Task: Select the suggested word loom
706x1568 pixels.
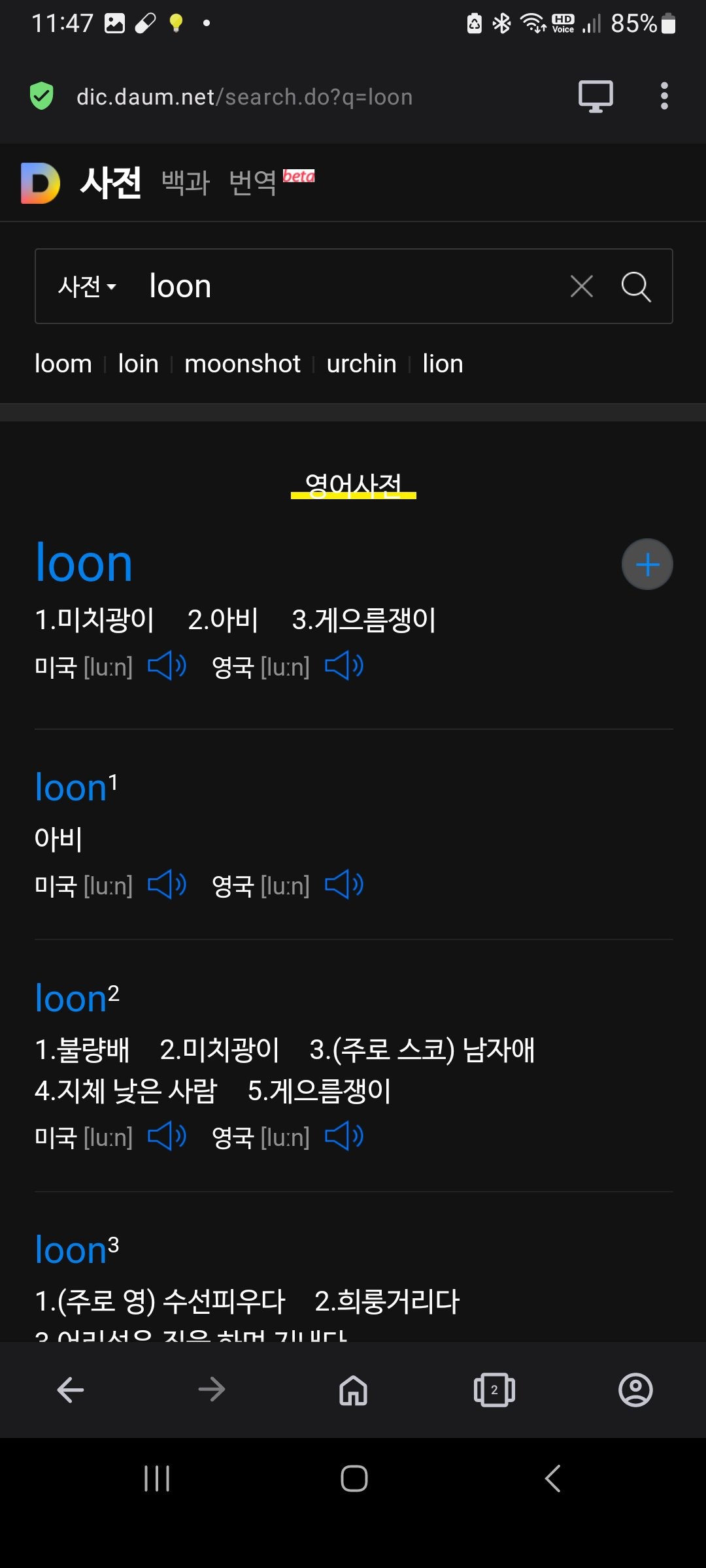Action: pyautogui.click(x=63, y=363)
